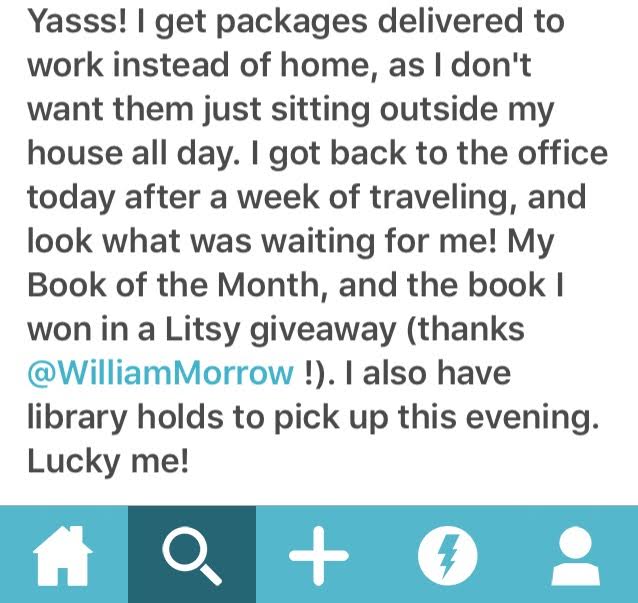Screen dimensions: 638x603
Task: Create a new post with plus
Action: coord(319,555)
